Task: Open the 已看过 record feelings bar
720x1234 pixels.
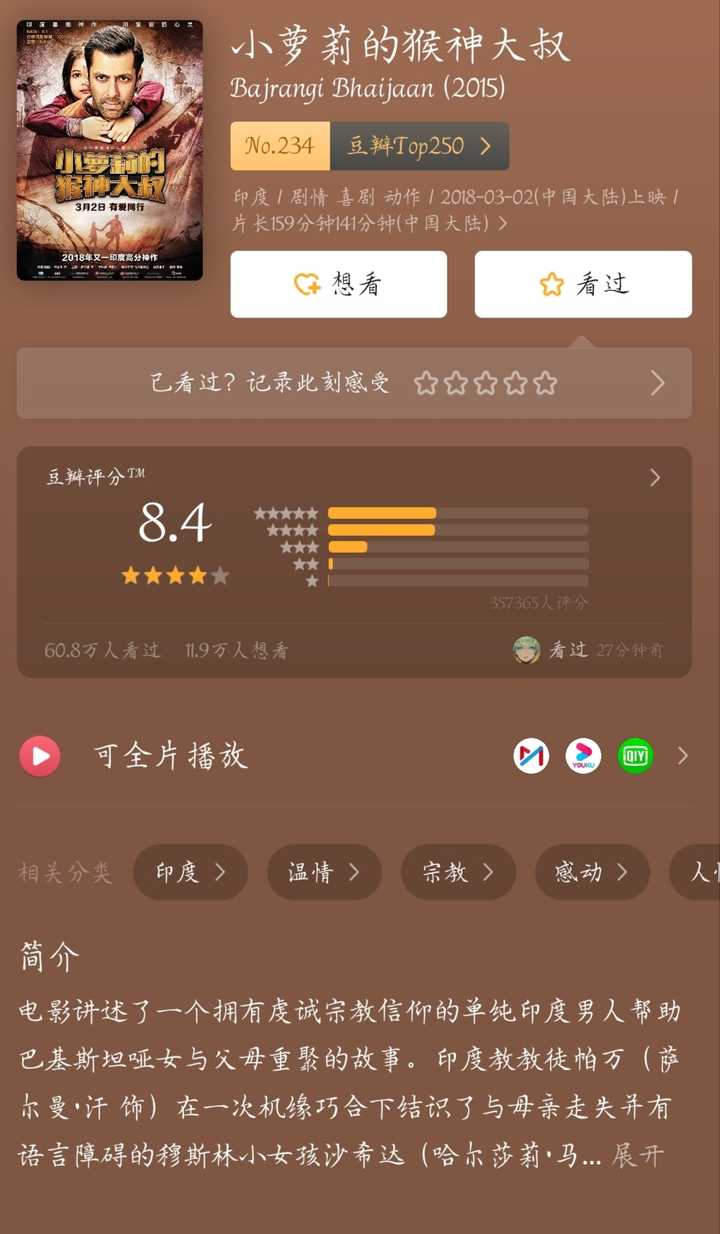Action: tap(353, 383)
